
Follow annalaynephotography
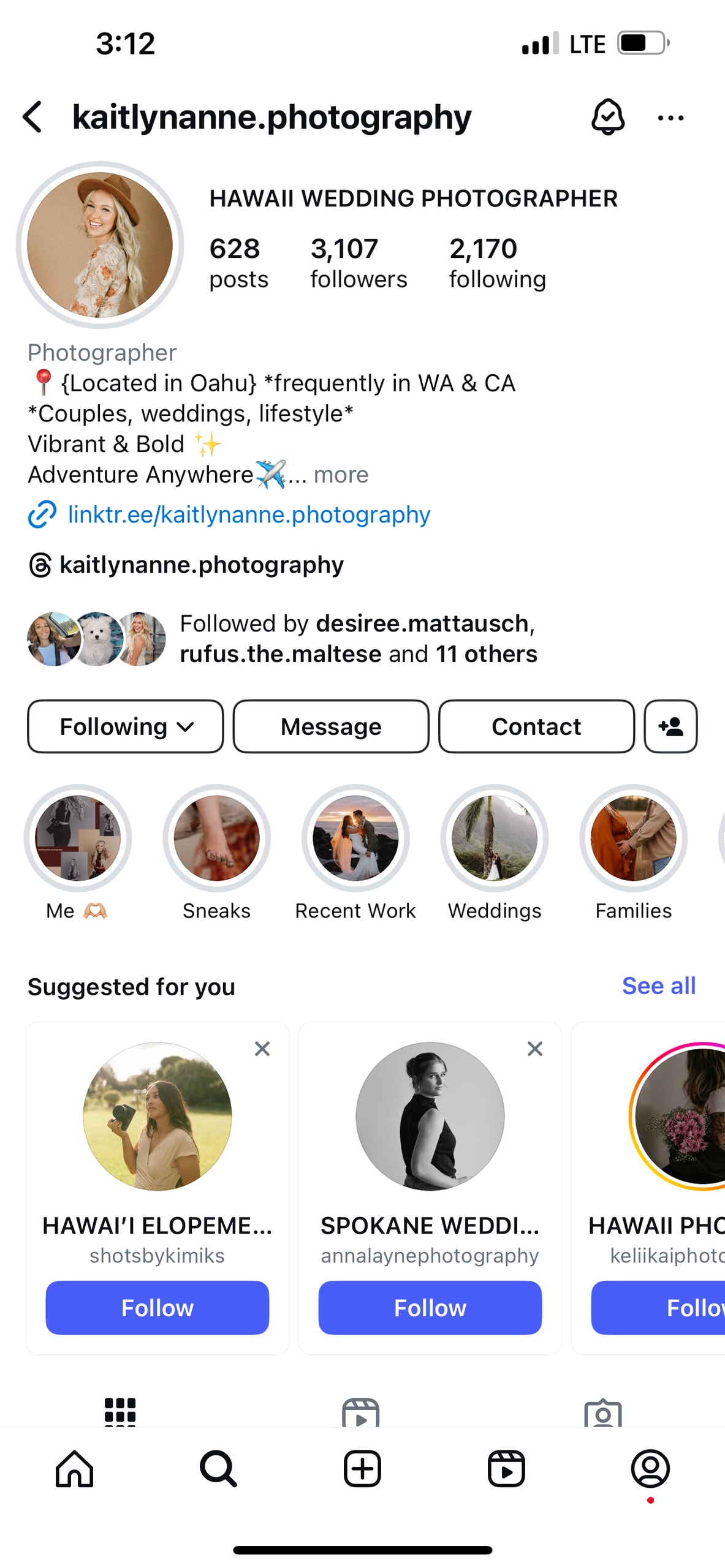(x=430, y=1307)
